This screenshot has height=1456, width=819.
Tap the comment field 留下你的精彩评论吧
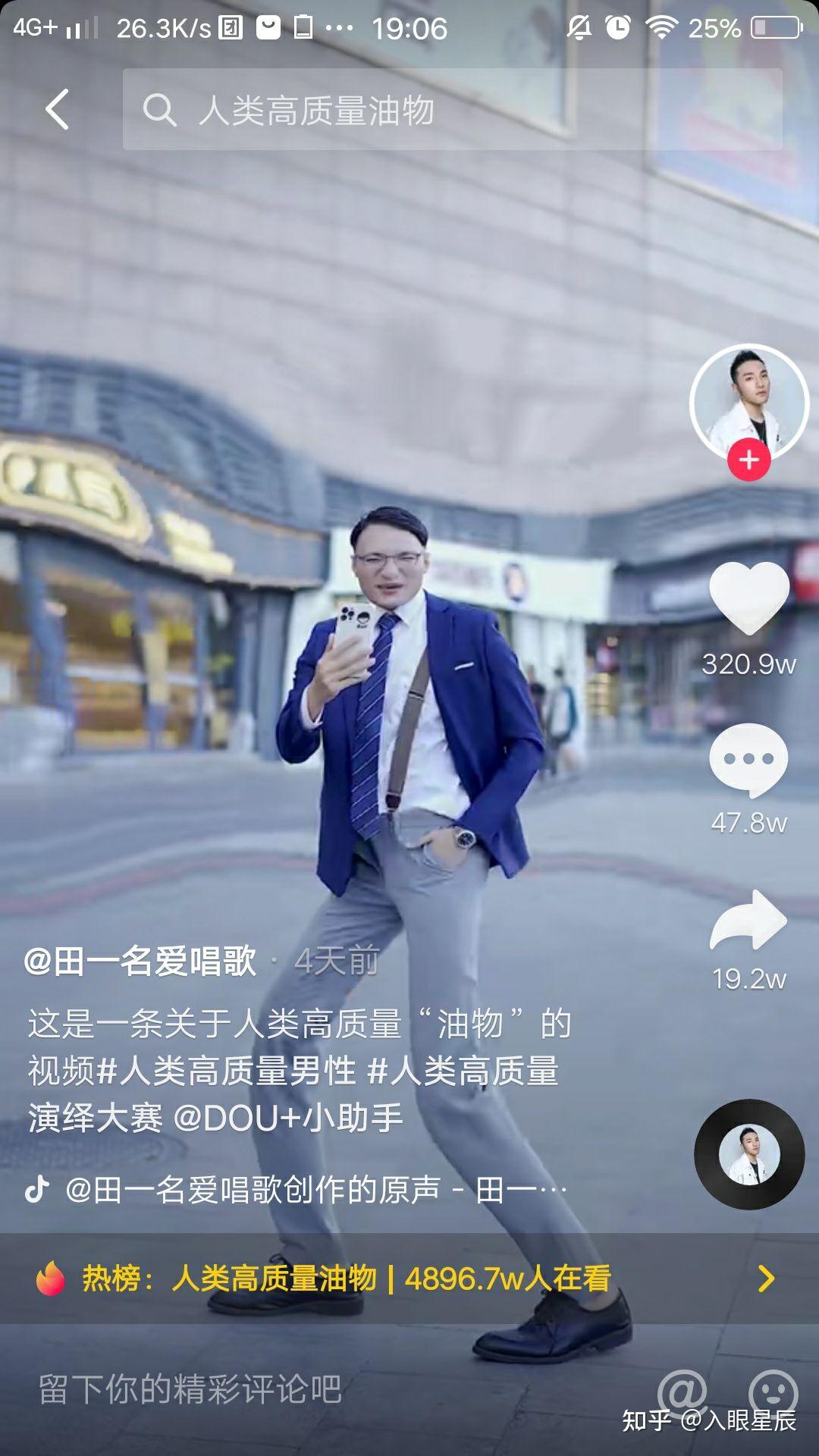tap(190, 1389)
